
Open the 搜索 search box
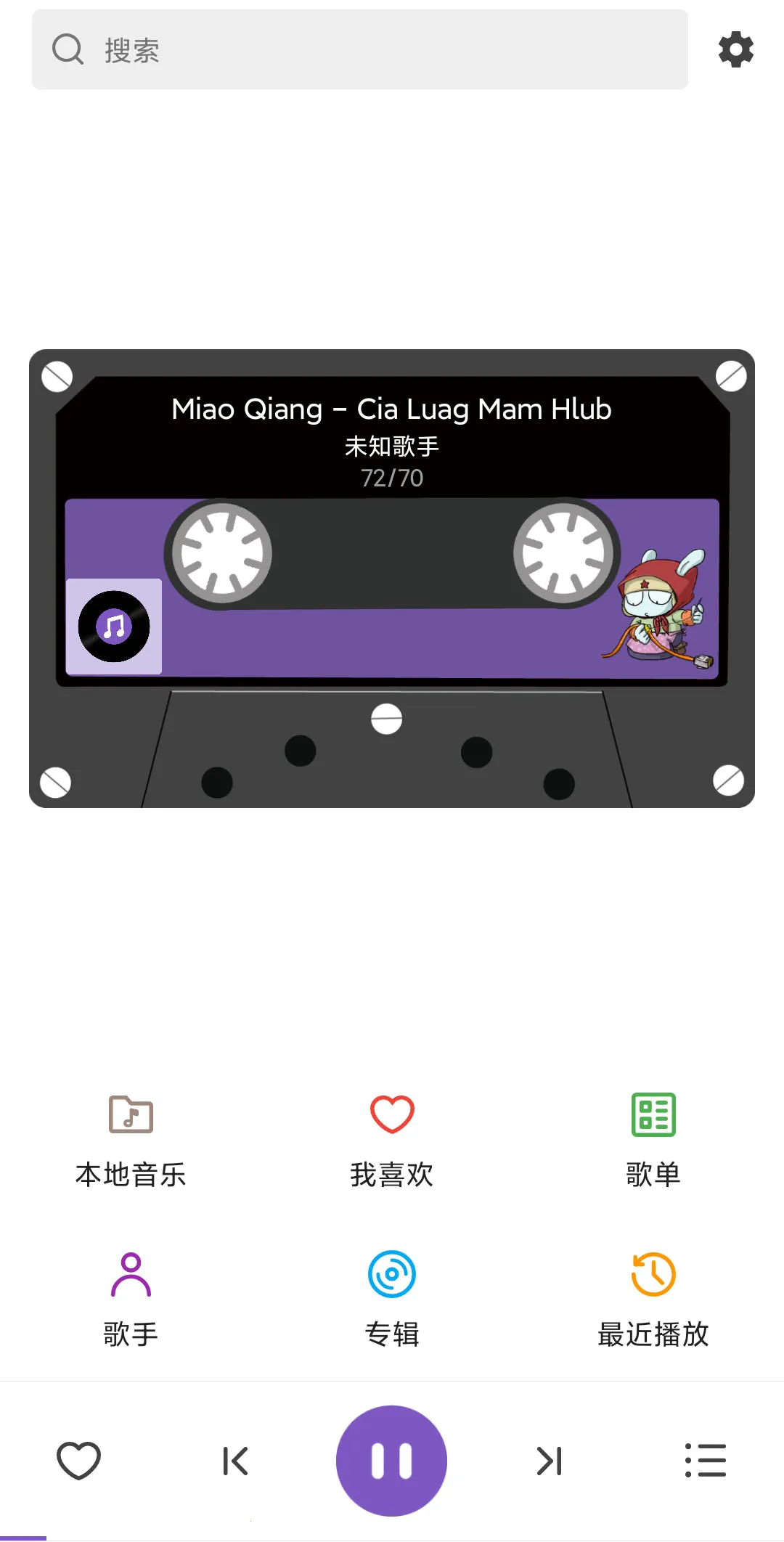click(x=359, y=50)
